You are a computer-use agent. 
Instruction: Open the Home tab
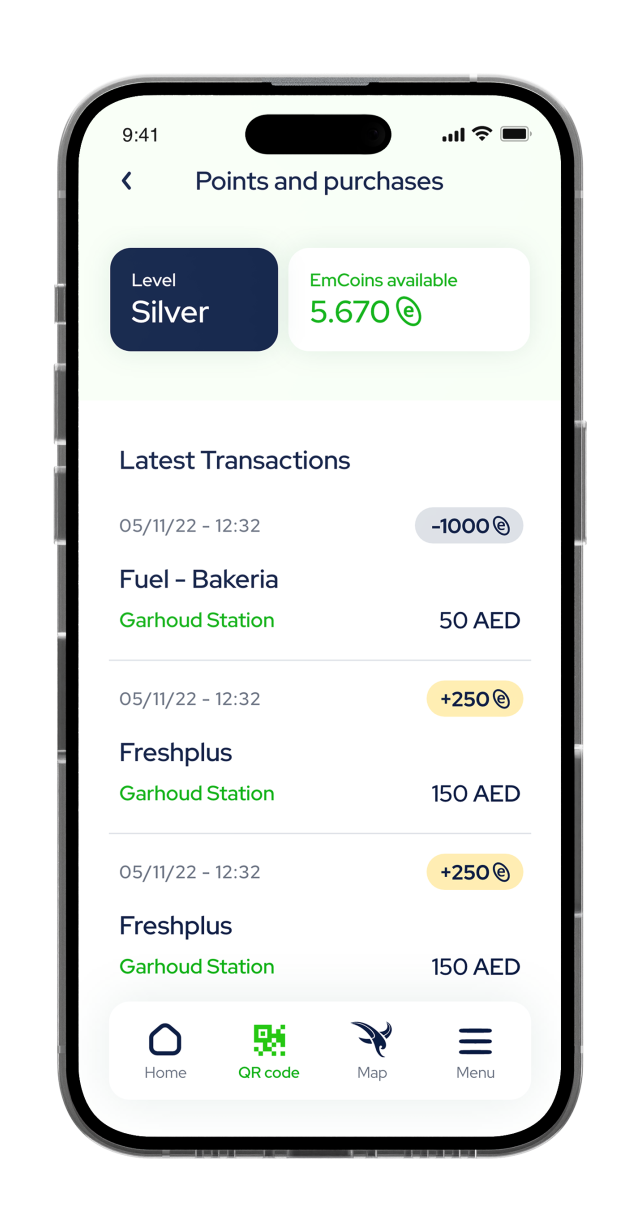[165, 1050]
